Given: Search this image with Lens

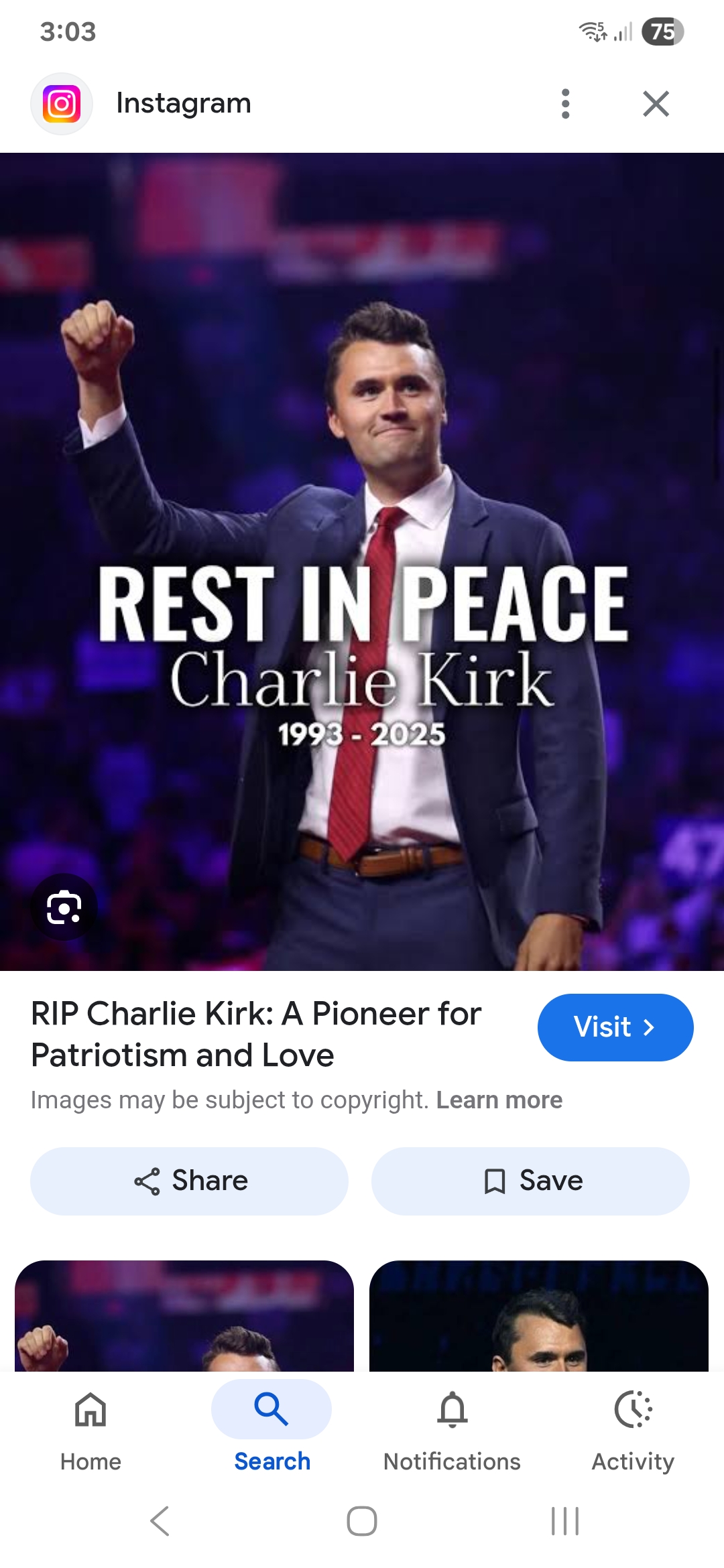Looking at the screenshot, I should [x=64, y=908].
